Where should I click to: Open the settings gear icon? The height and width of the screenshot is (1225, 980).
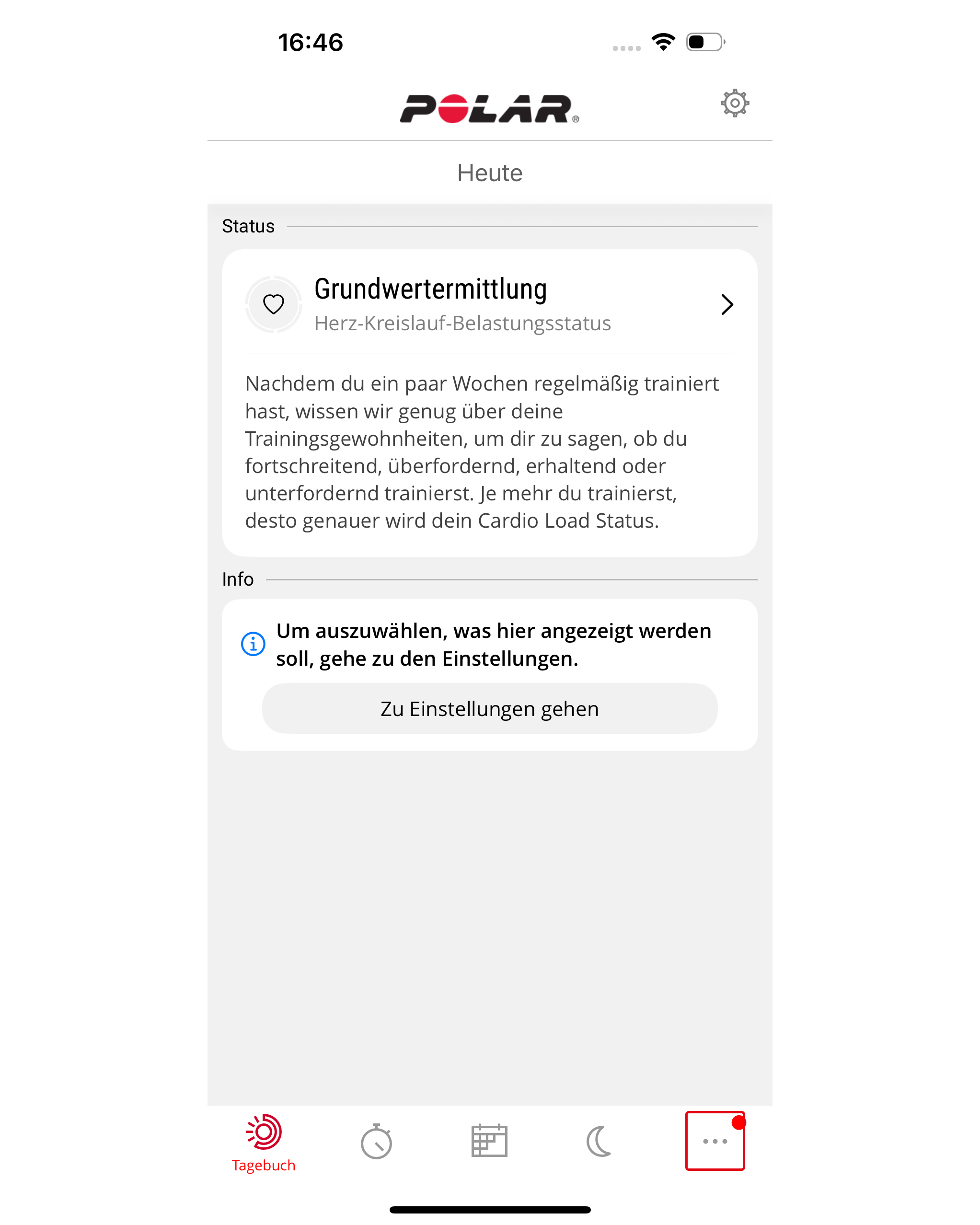pyautogui.click(x=735, y=104)
